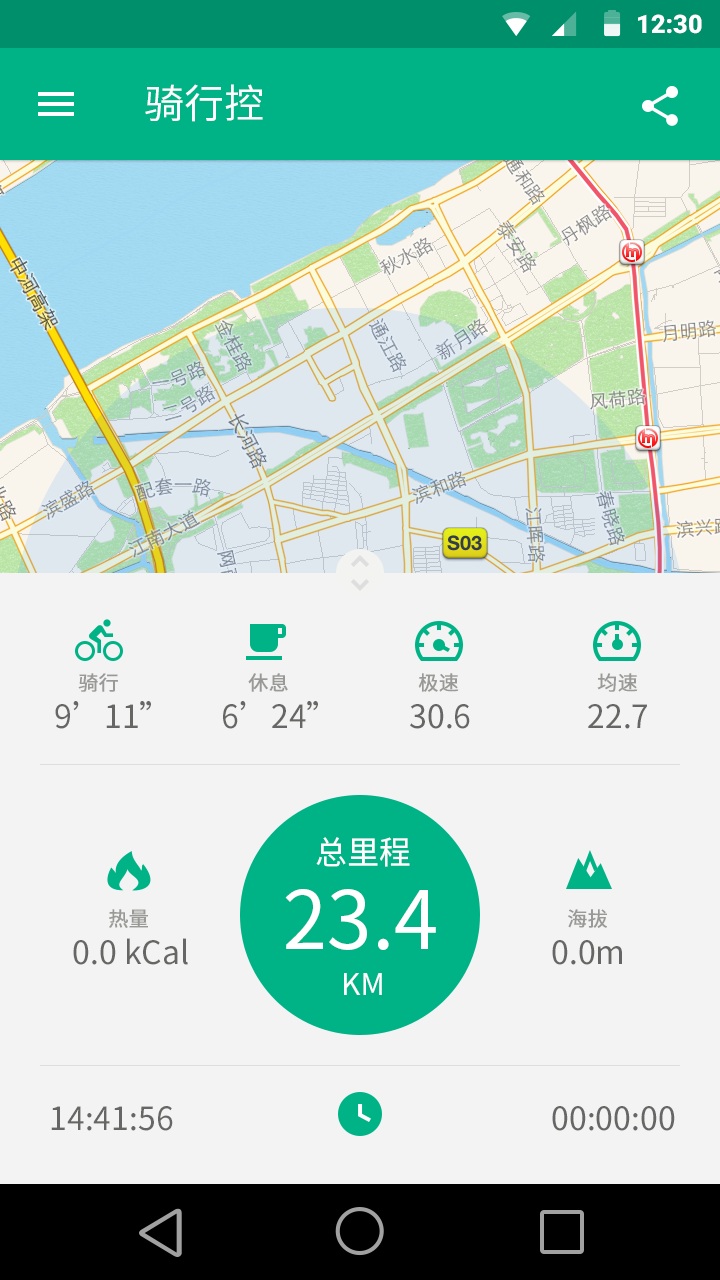The width and height of the screenshot is (720, 1280).
Task: Expand the map using the up chevron
Action: coord(358,562)
